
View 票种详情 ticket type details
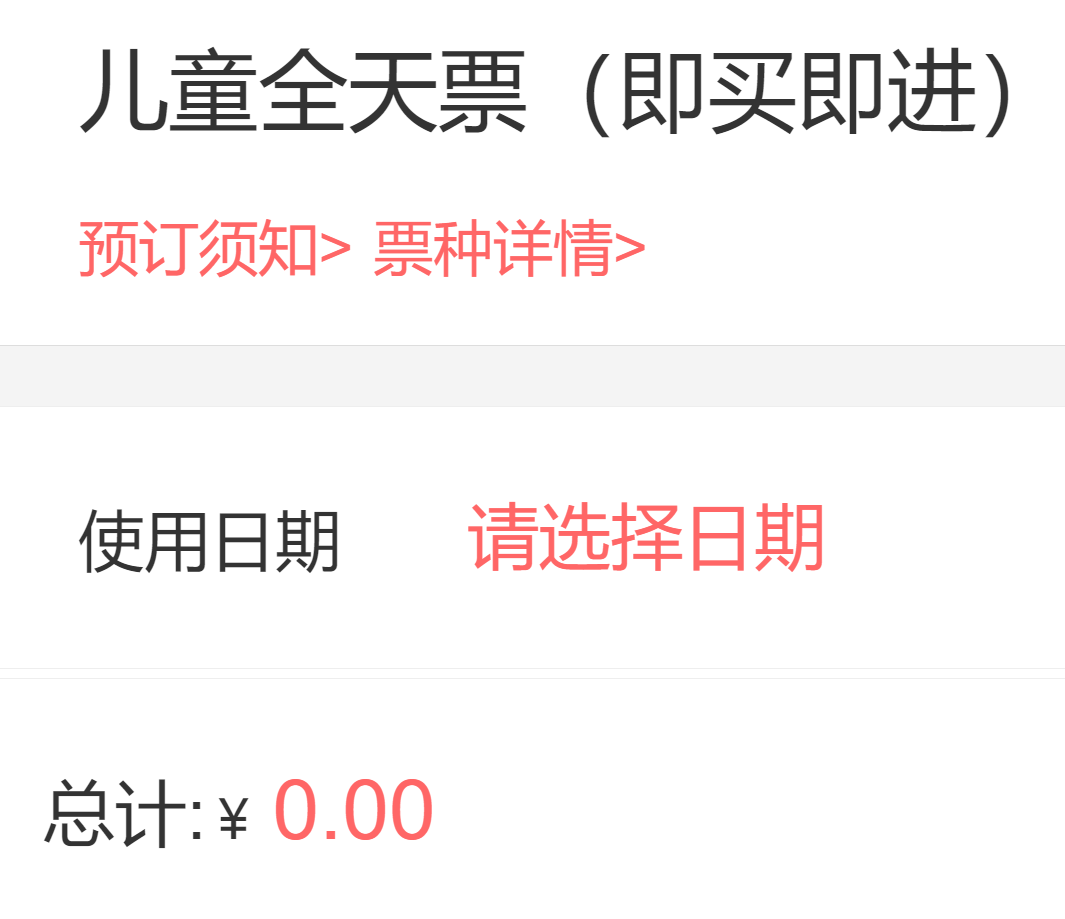tap(509, 249)
